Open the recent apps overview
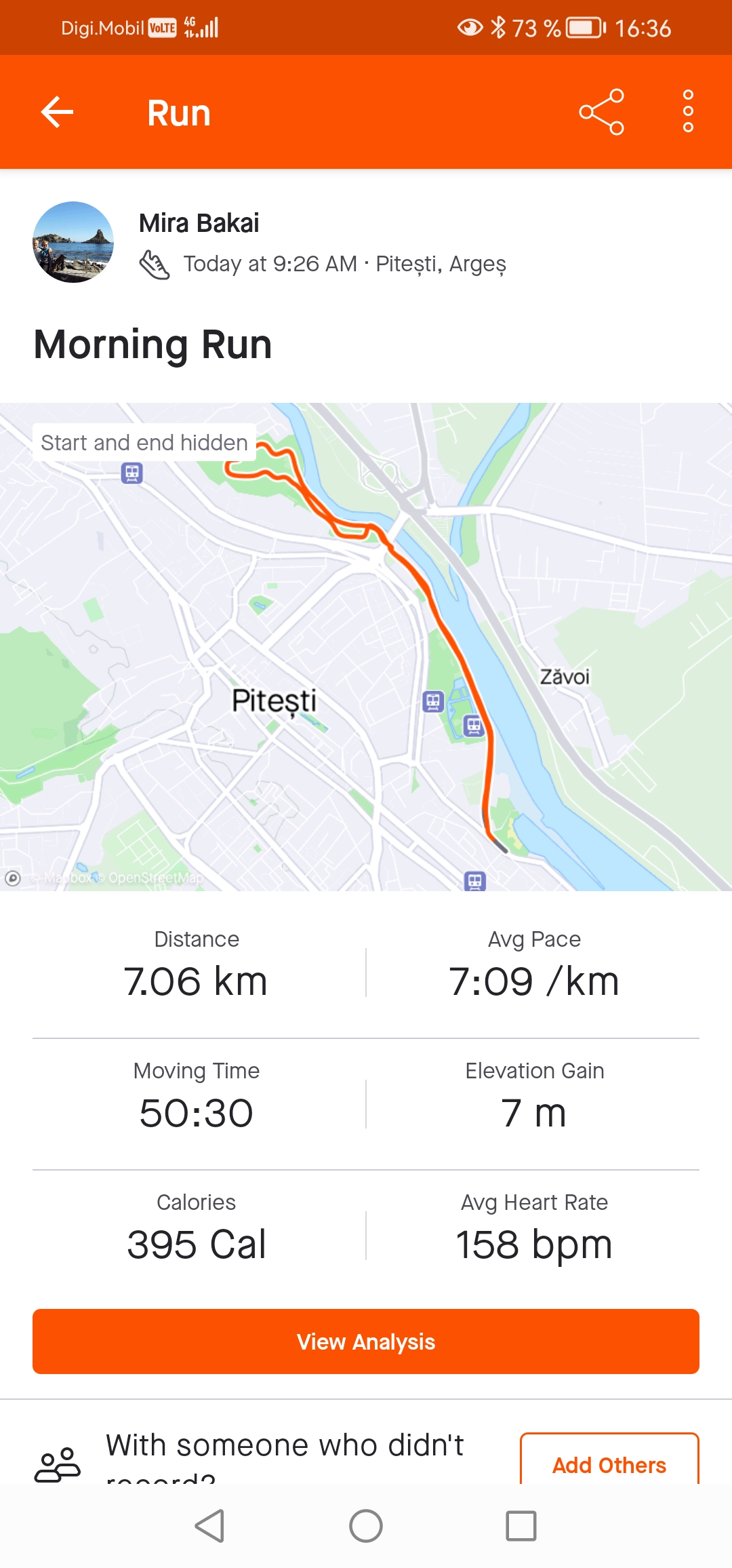Image resolution: width=732 pixels, height=1568 pixels. tap(521, 1526)
